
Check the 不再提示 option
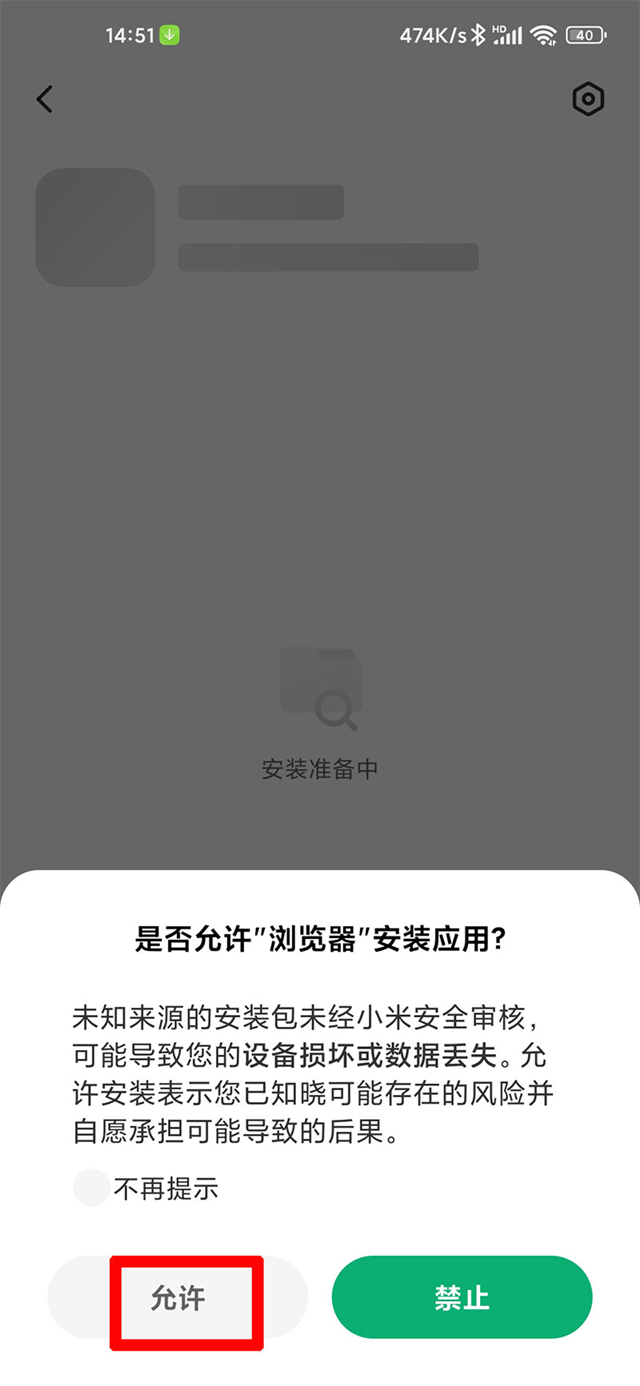pyautogui.click(x=92, y=1188)
